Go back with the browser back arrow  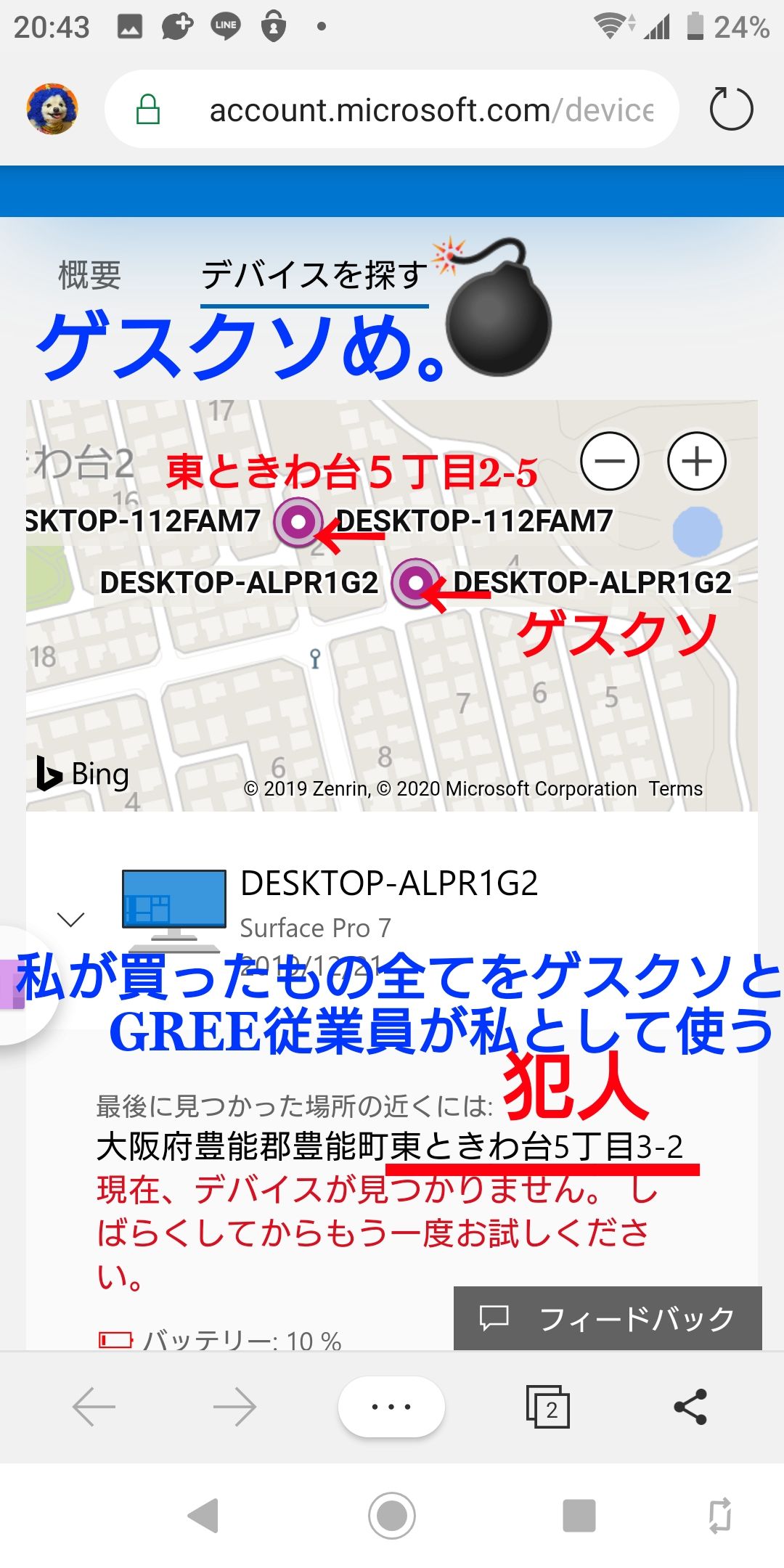click(94, 1407)
